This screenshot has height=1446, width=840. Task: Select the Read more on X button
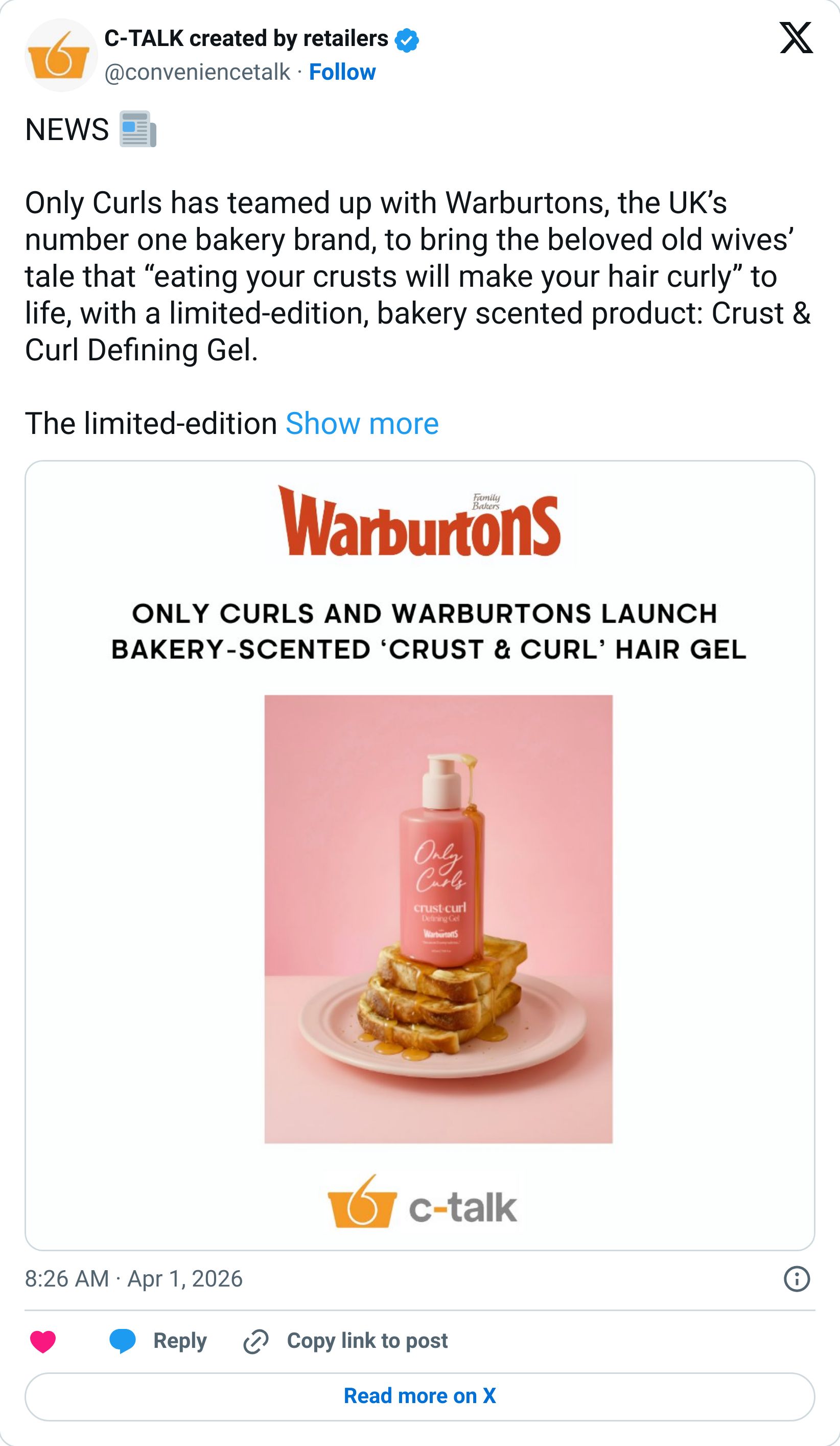point(419,1396)
